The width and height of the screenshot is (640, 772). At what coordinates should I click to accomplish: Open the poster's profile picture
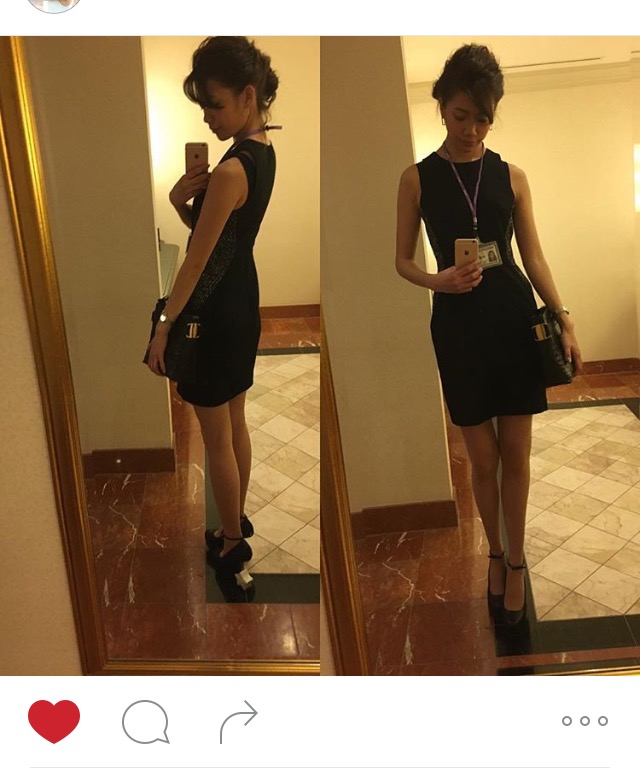54,4
